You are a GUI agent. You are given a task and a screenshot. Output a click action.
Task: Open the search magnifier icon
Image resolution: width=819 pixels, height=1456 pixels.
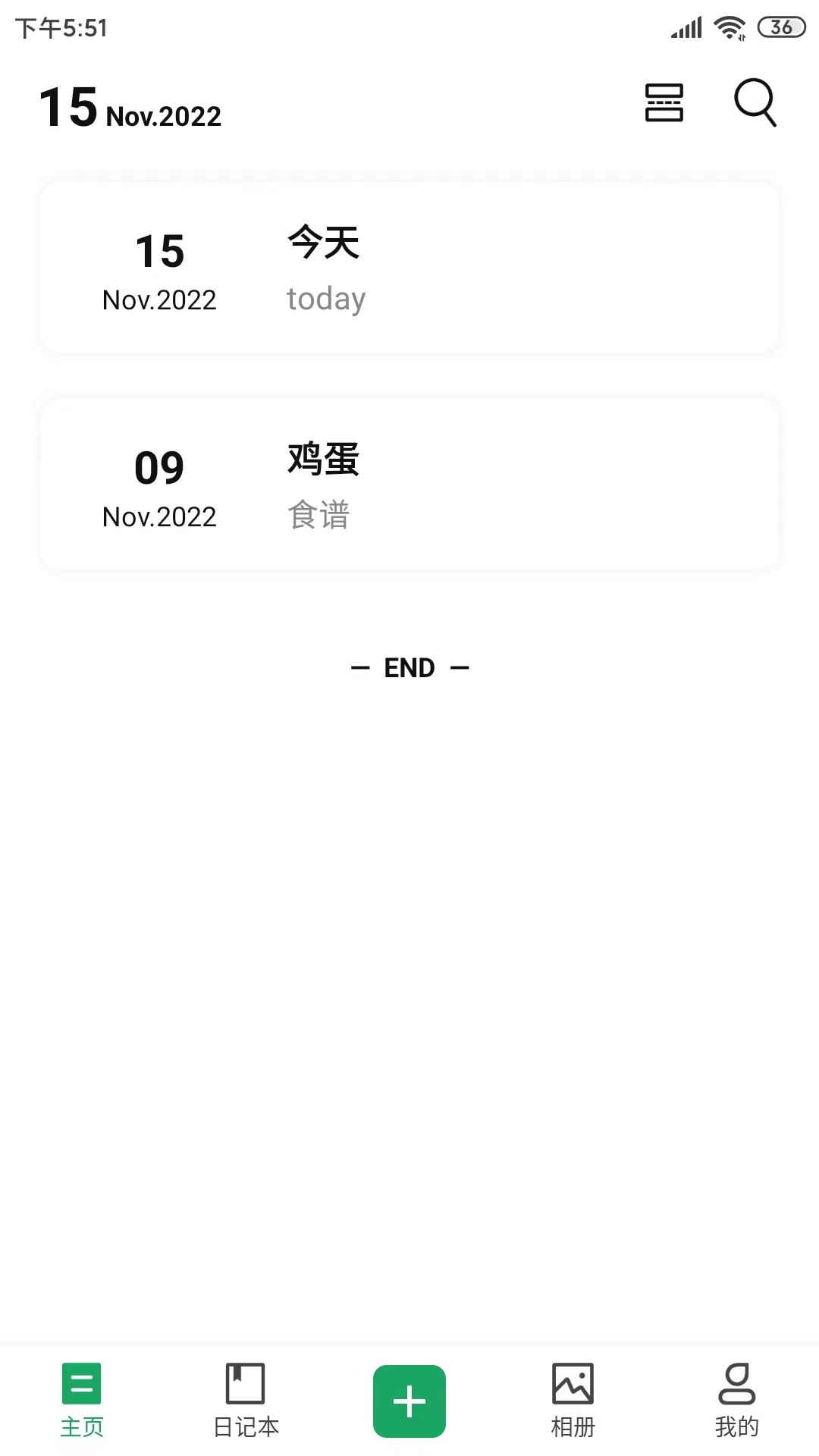coord(755,102)
